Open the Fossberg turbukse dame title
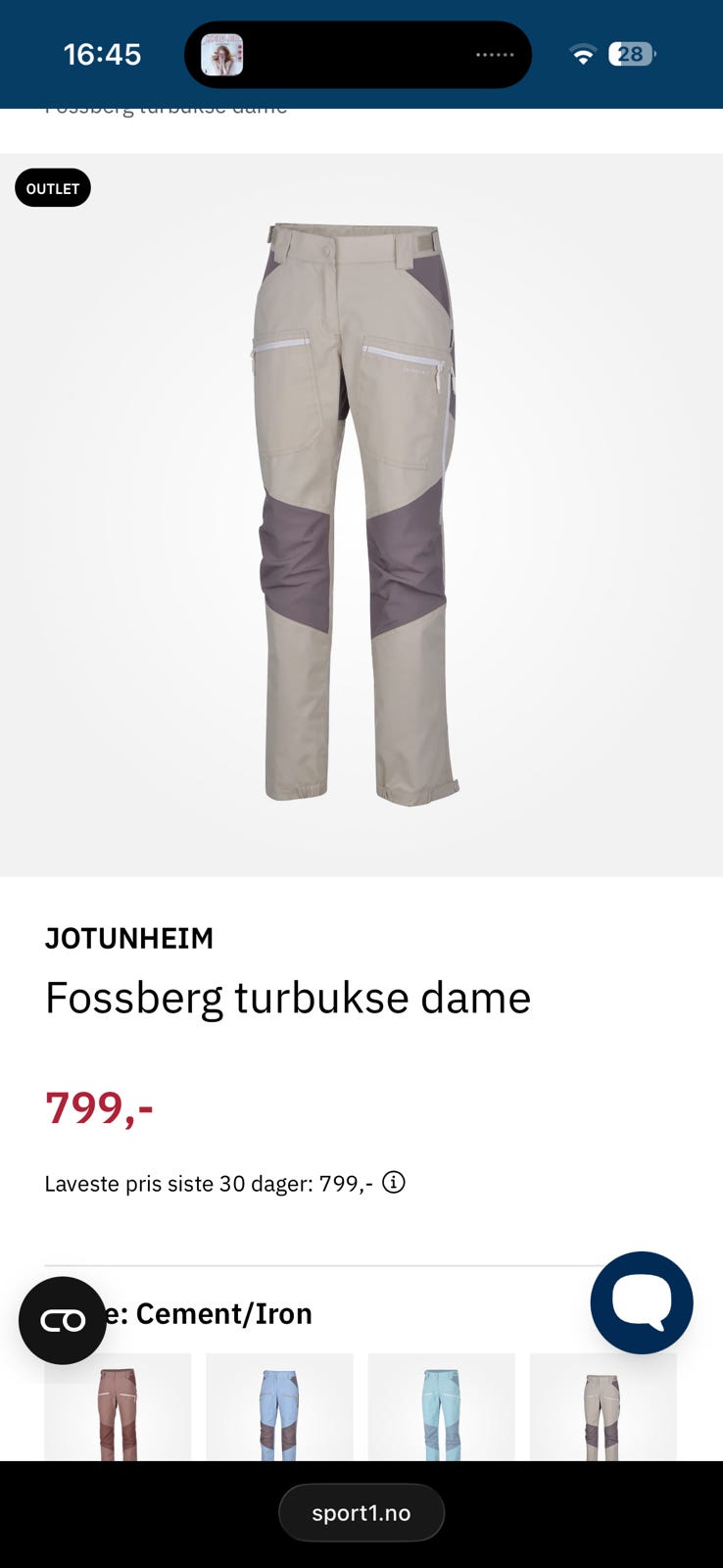This screenshot has width=723, height=1568. 288,998
